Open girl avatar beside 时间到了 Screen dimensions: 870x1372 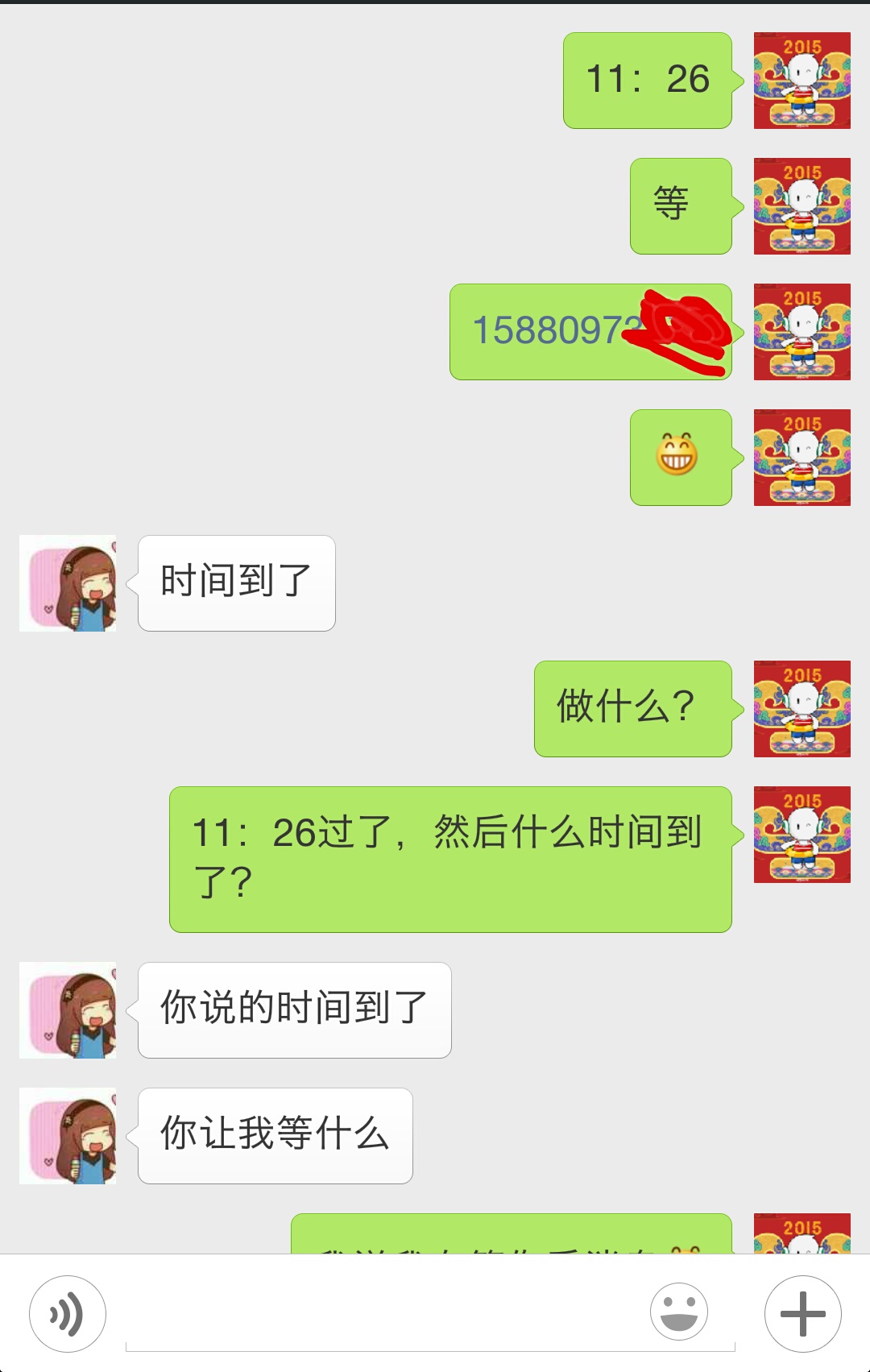68,583
